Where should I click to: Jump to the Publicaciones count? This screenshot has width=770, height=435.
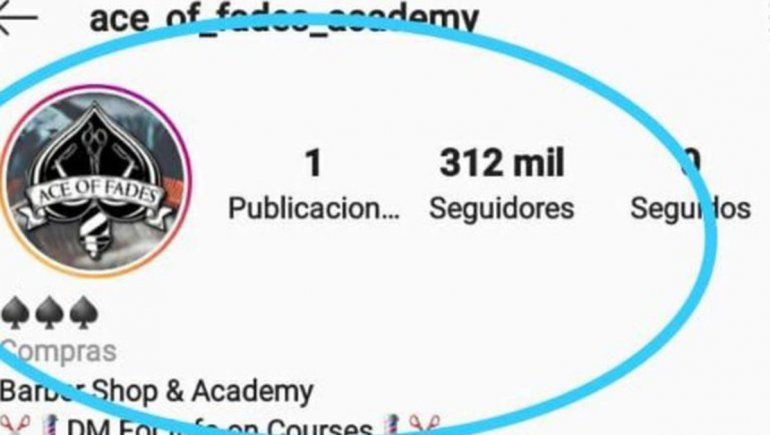313,184
